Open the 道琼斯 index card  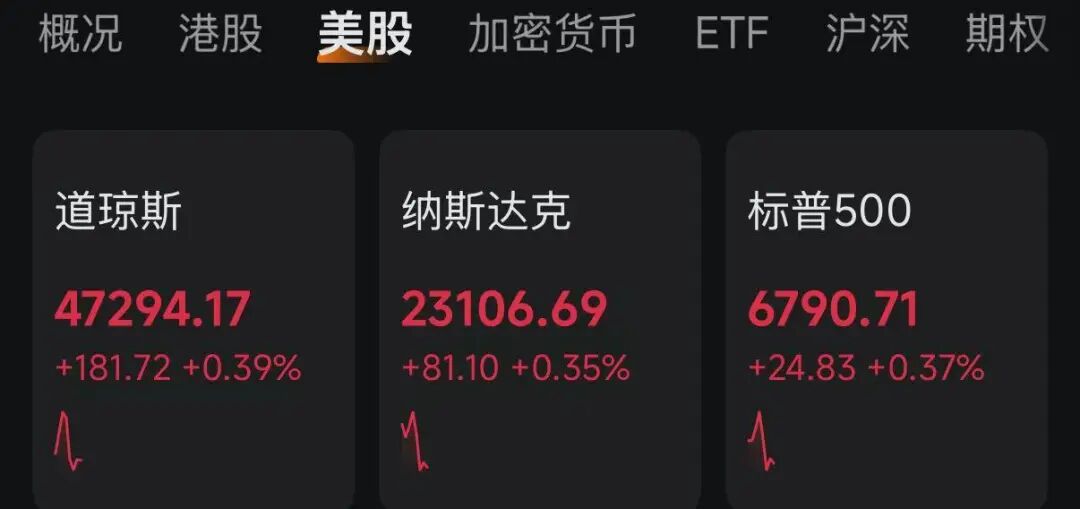click(x=193, y=320)
